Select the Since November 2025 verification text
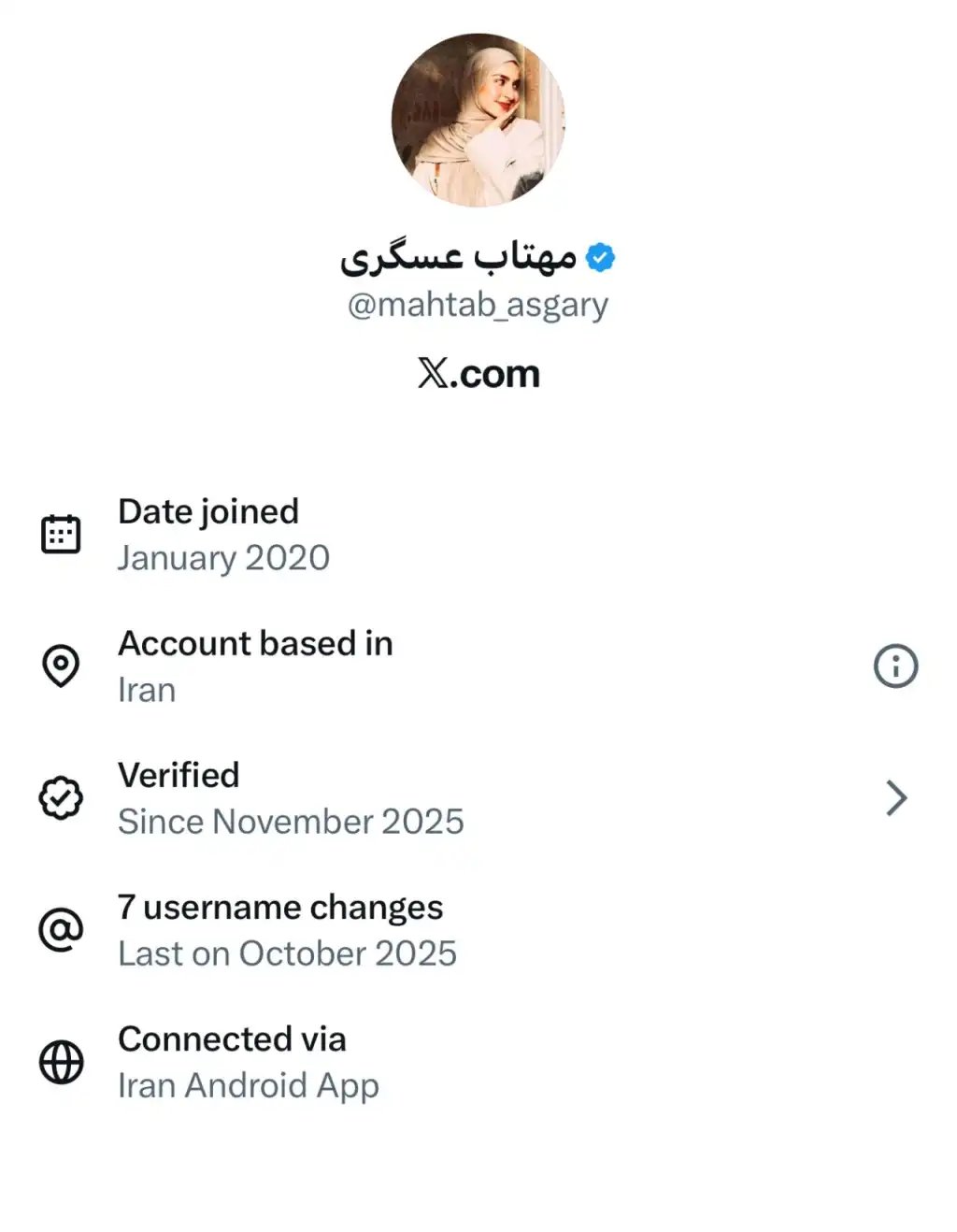The height and width of the screenshot is (1232, 957). (291, 822)
